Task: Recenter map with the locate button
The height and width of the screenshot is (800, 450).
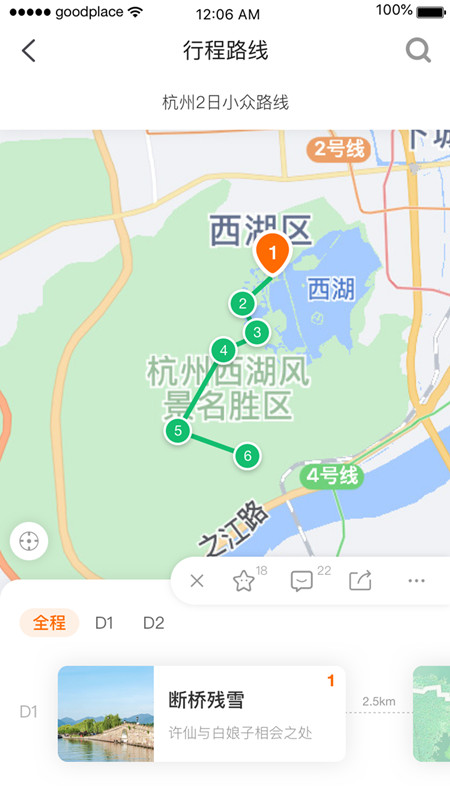Action: 29,541
